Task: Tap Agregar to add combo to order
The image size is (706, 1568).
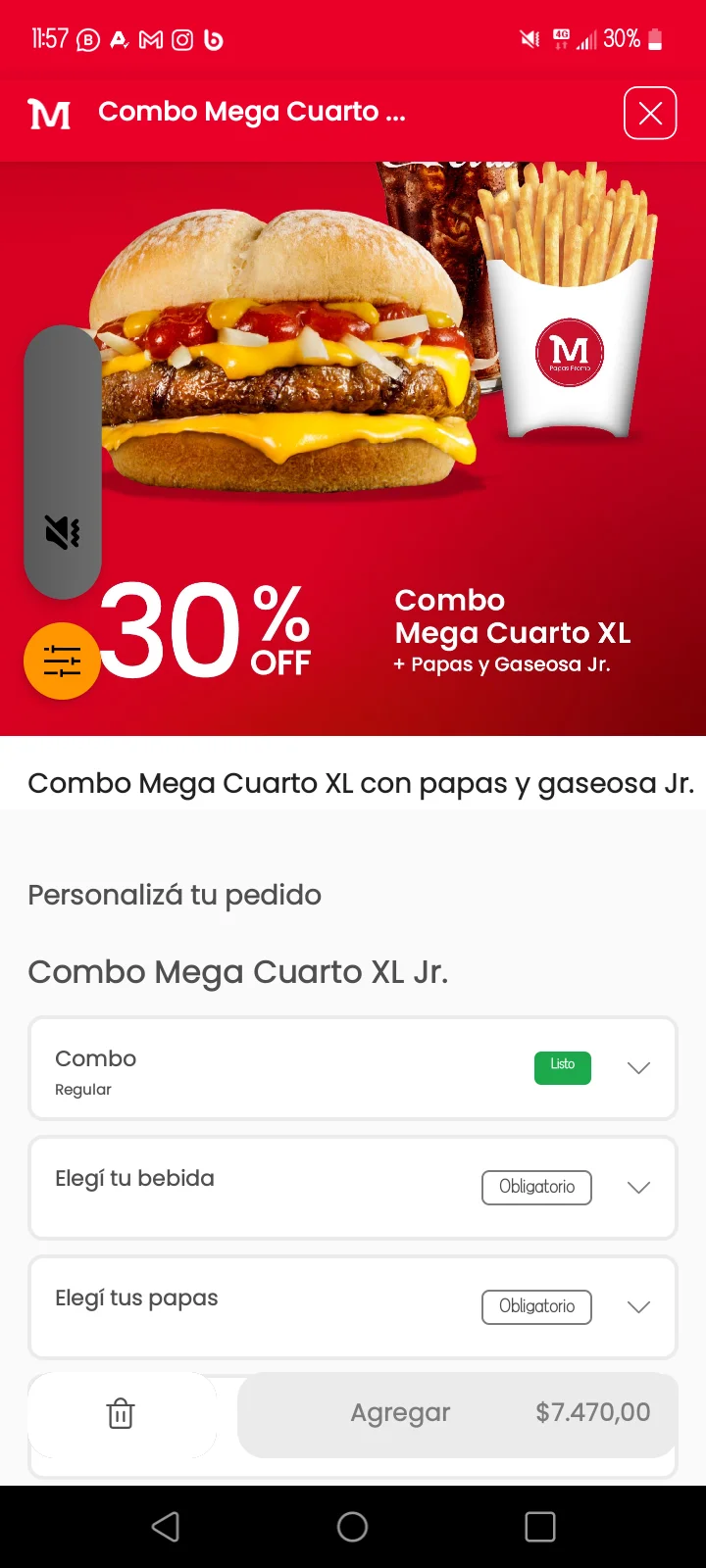Action: click(457, 1413)
